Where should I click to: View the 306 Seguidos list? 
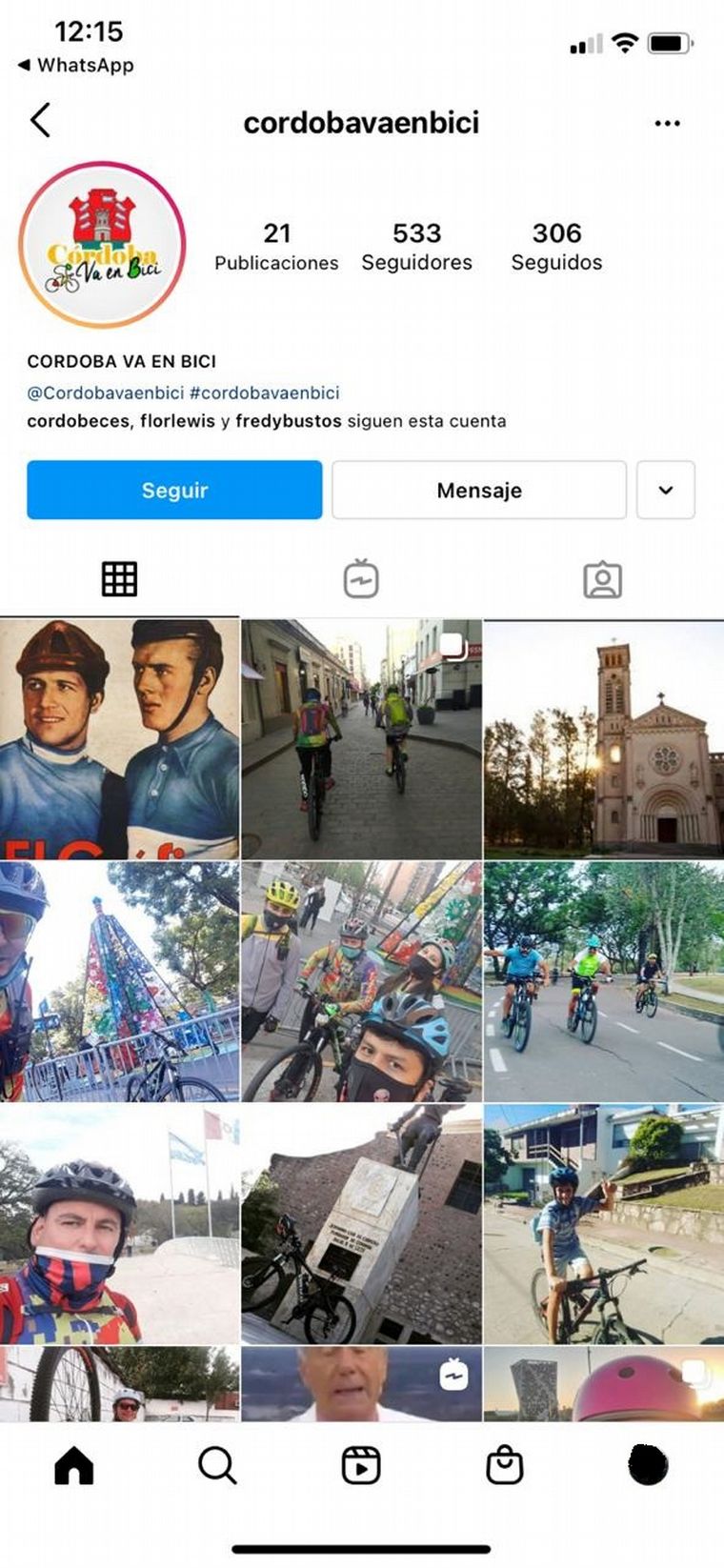[556, 246]
